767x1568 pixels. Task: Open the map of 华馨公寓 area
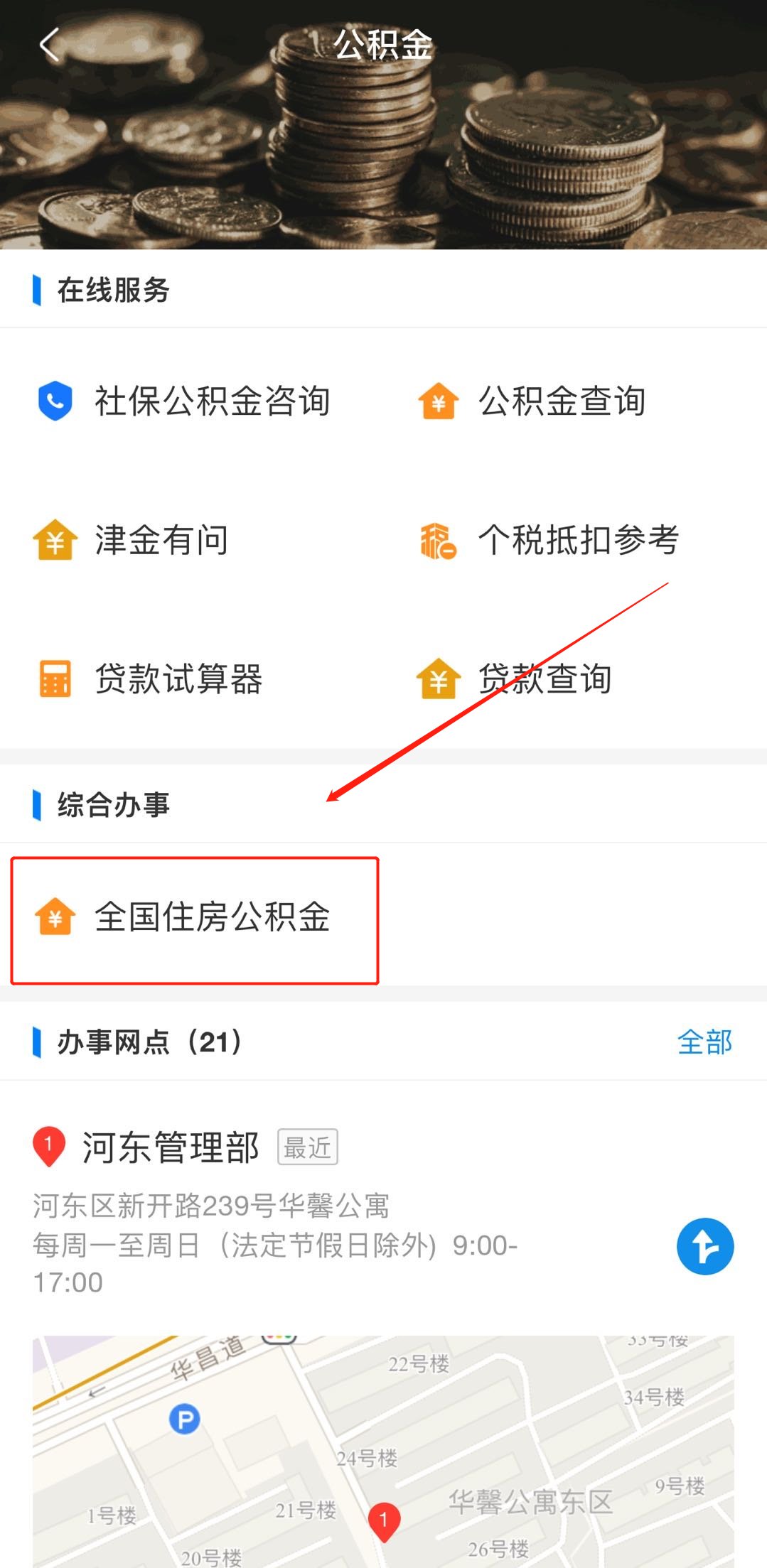coord(383,1449)
